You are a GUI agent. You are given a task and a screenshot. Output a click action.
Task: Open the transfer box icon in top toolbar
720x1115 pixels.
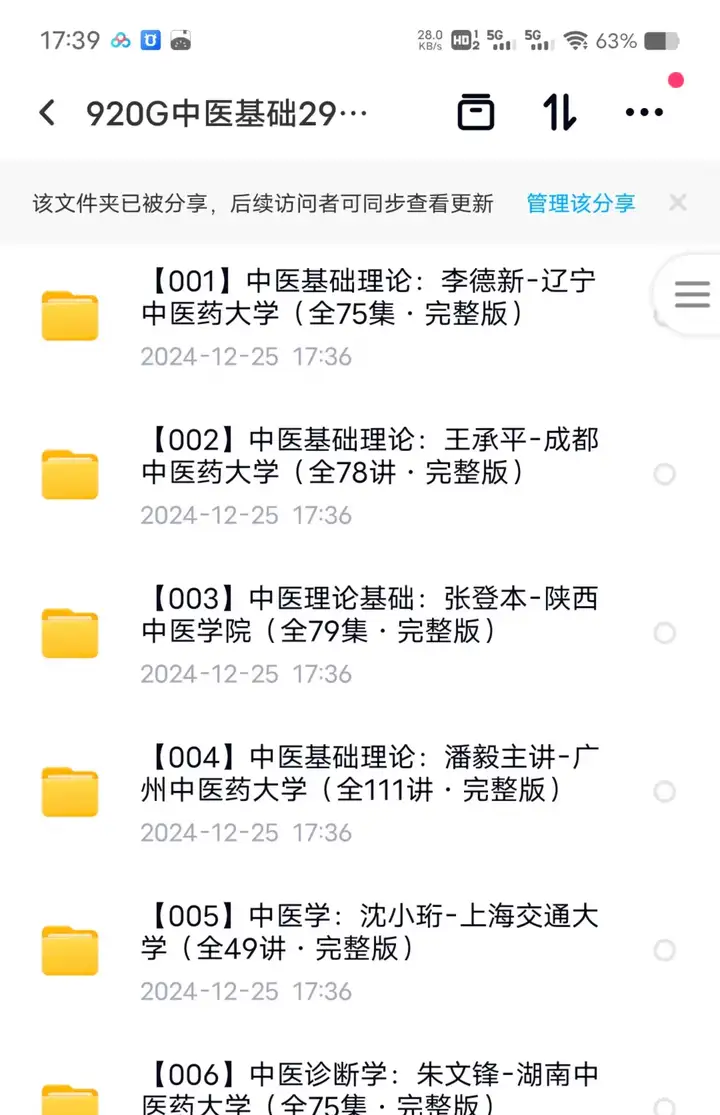pos(476,112)
